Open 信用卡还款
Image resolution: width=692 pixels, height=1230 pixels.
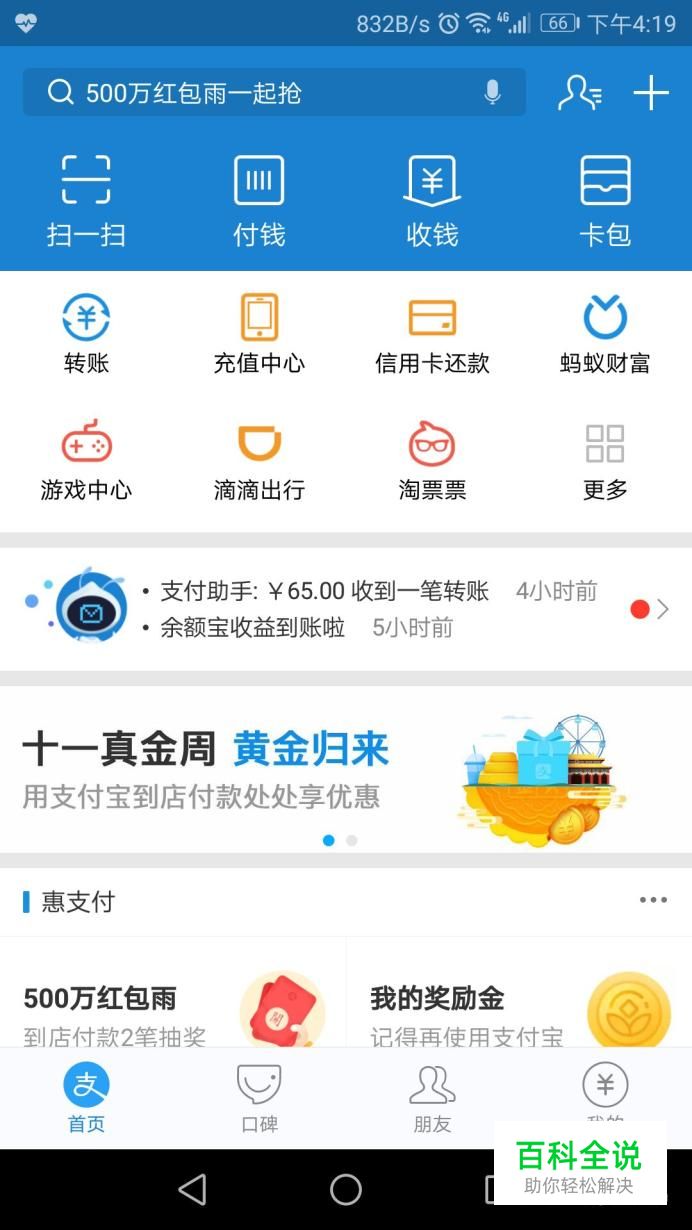[x=432, y=335]
